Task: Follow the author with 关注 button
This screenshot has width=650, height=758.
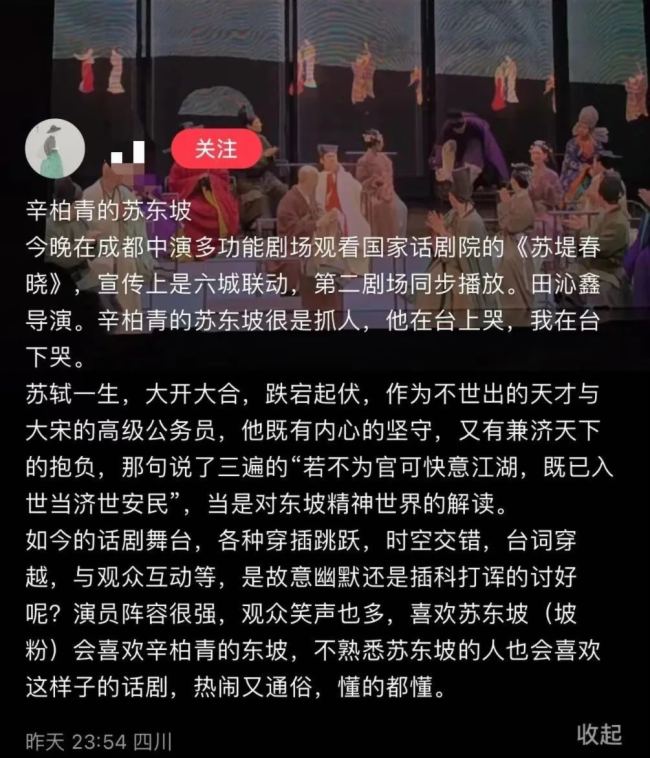Action: click(x=216, y=149)
